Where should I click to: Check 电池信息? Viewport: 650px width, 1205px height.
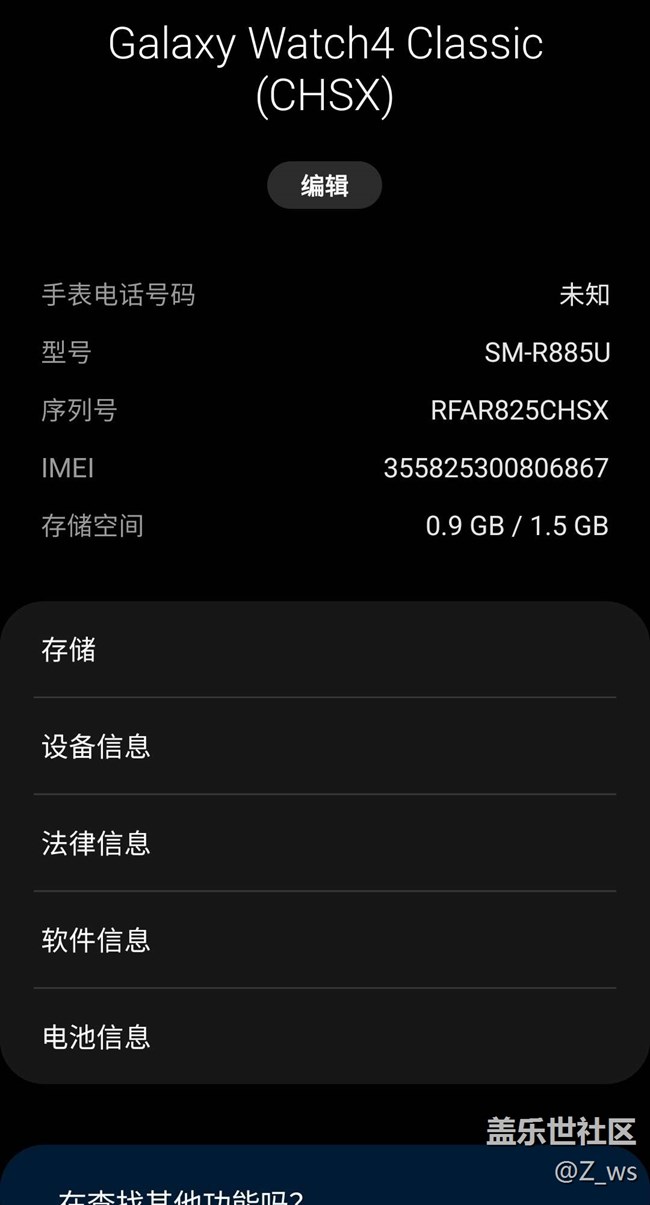(x=324, y=1036)
